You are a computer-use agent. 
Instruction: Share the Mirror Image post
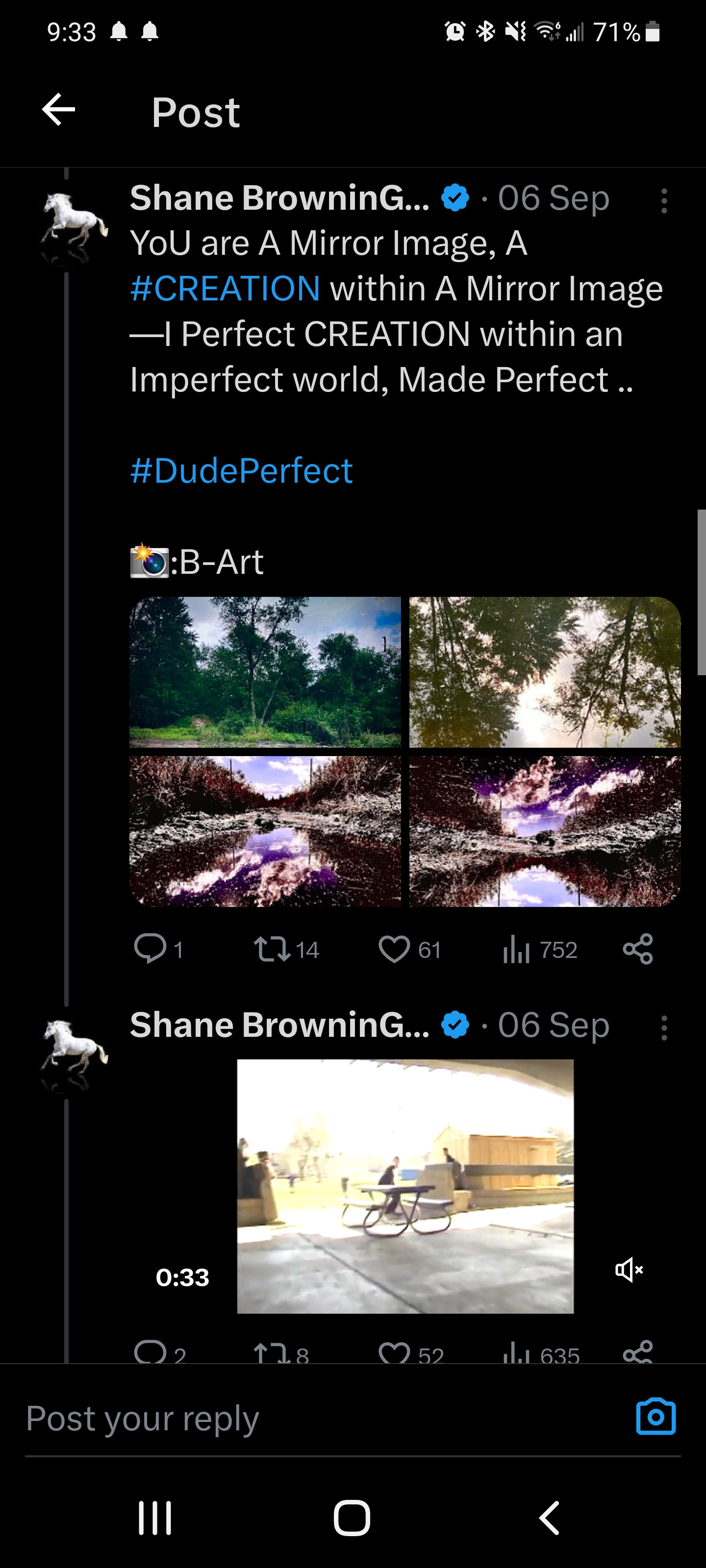pos(638,949)
